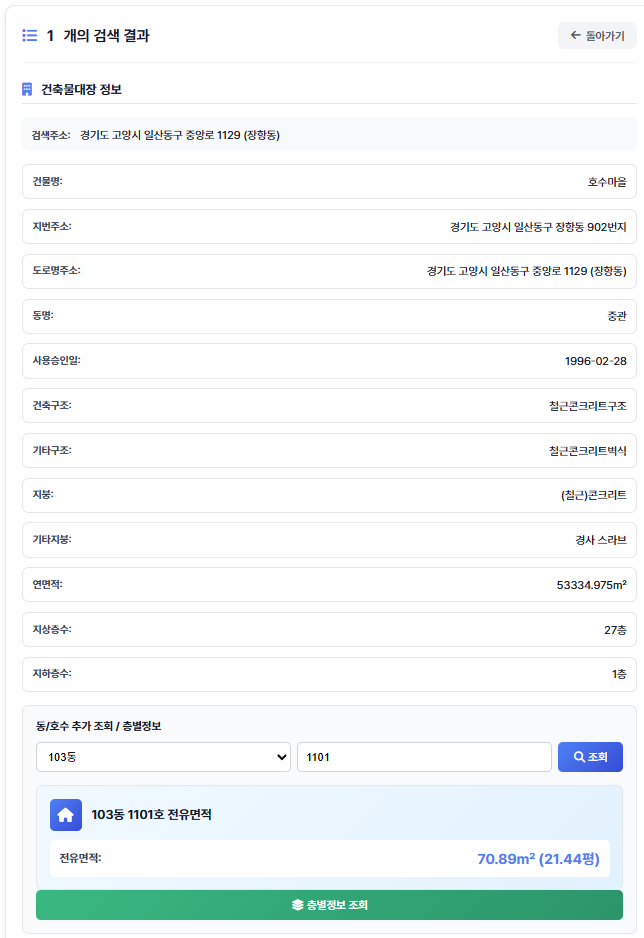Tap the 돌아가기 back button
This screenshot has width=644, height=938.
597,36
